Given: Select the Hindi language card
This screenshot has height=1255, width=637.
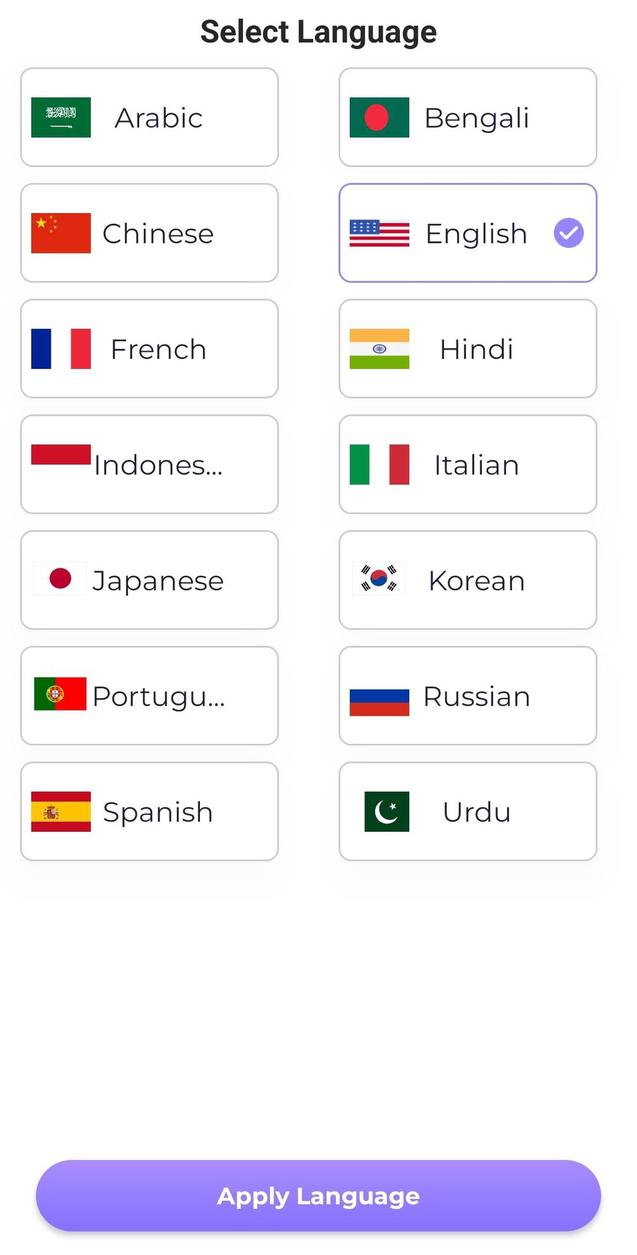Looking at the screenshot, I should click(x=467, y=349).
